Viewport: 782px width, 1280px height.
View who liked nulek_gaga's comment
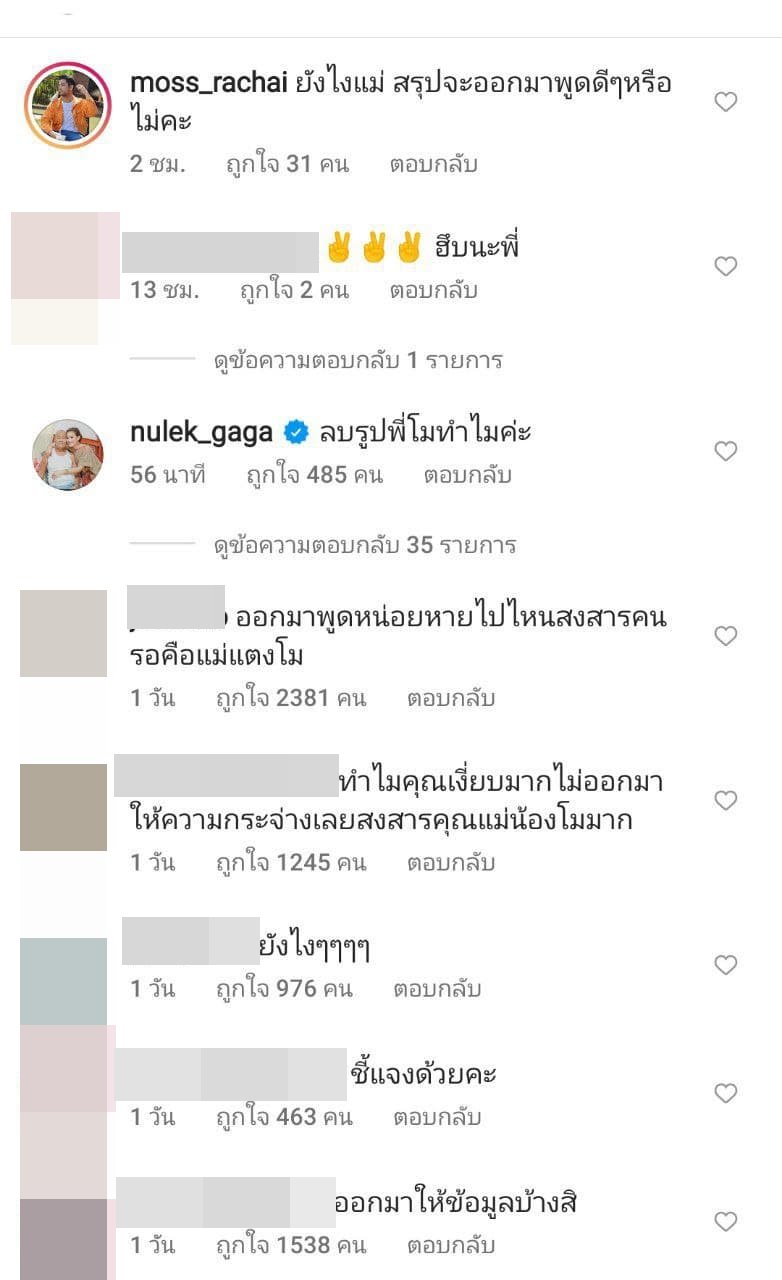coord(314,475)
